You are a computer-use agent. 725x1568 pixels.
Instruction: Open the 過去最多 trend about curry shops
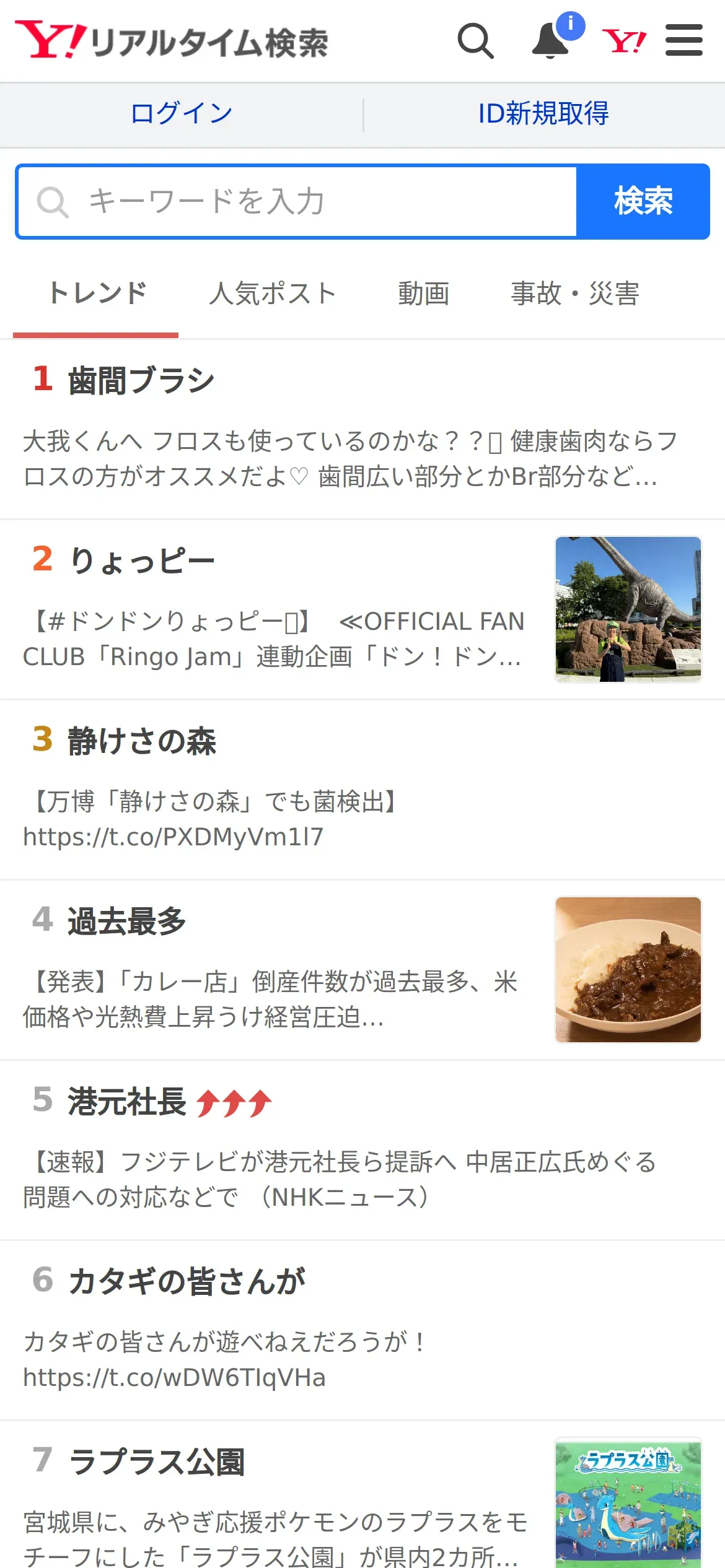click(x=127, y=921)
